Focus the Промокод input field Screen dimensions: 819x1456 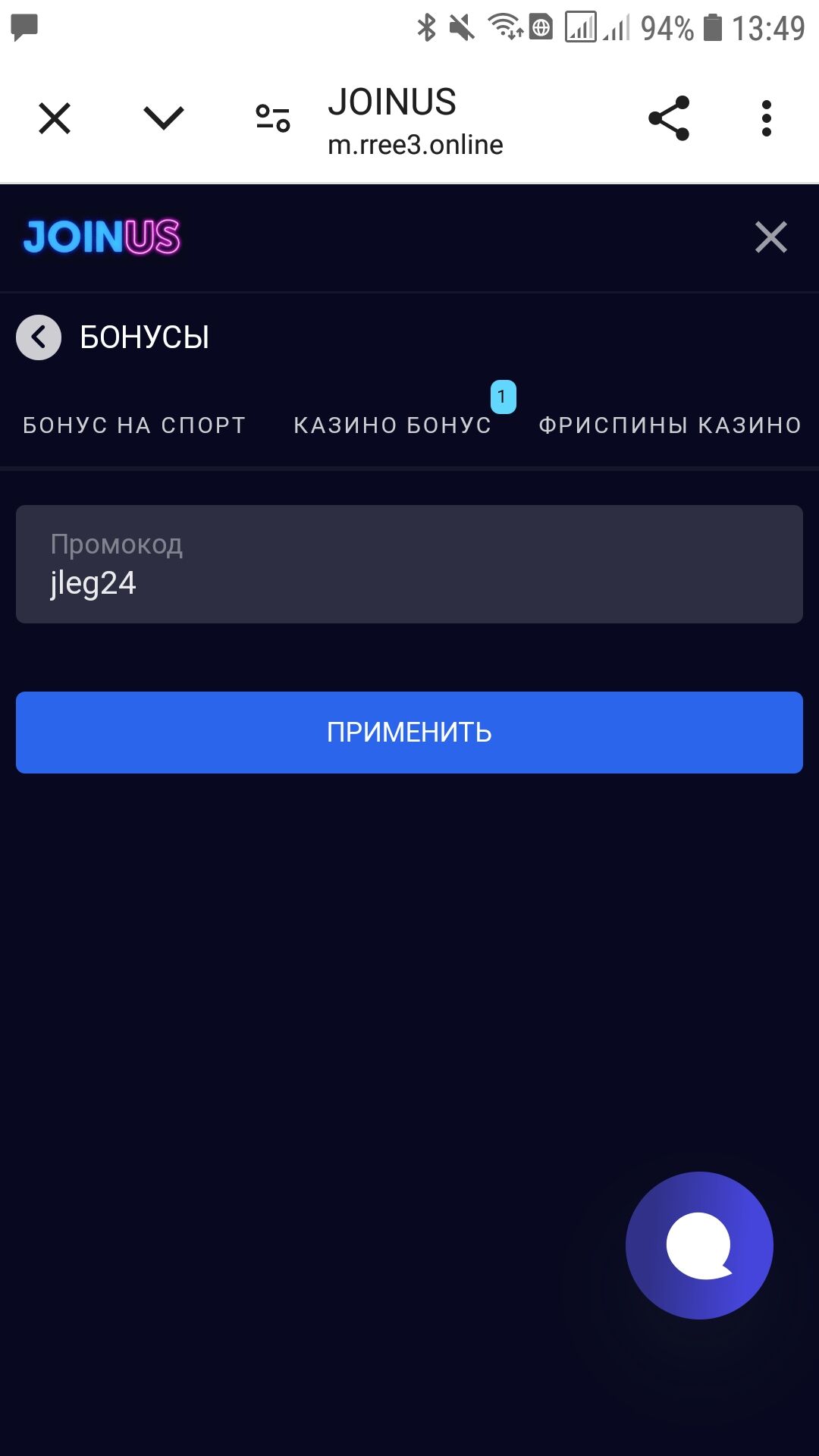point(409,565)
